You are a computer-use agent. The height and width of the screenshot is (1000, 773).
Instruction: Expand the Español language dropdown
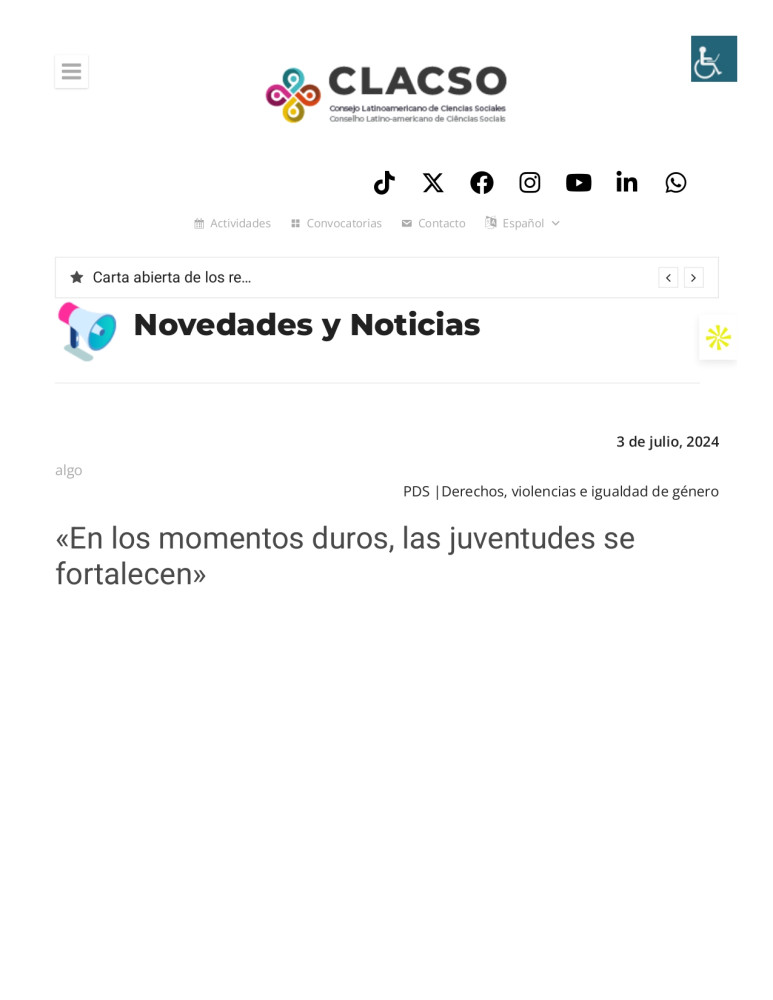523,223
